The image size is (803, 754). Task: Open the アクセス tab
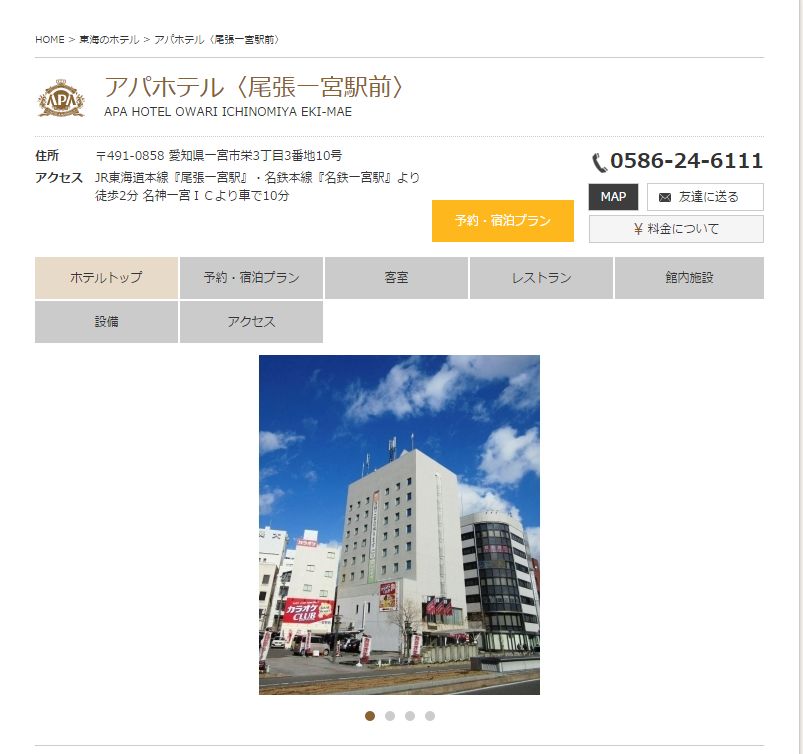(x=251, y=322)
